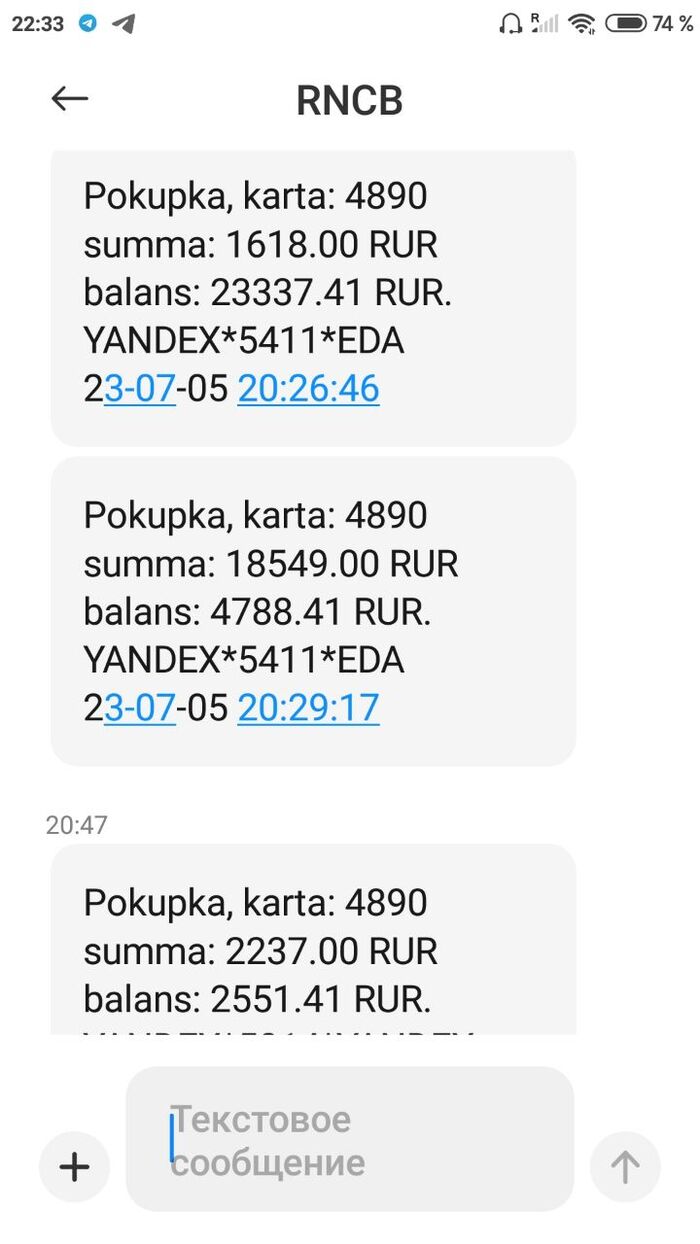Viewport: 700px width, 1244px height.
Task: Focus the text message input field
Action: pos(350,1140)
